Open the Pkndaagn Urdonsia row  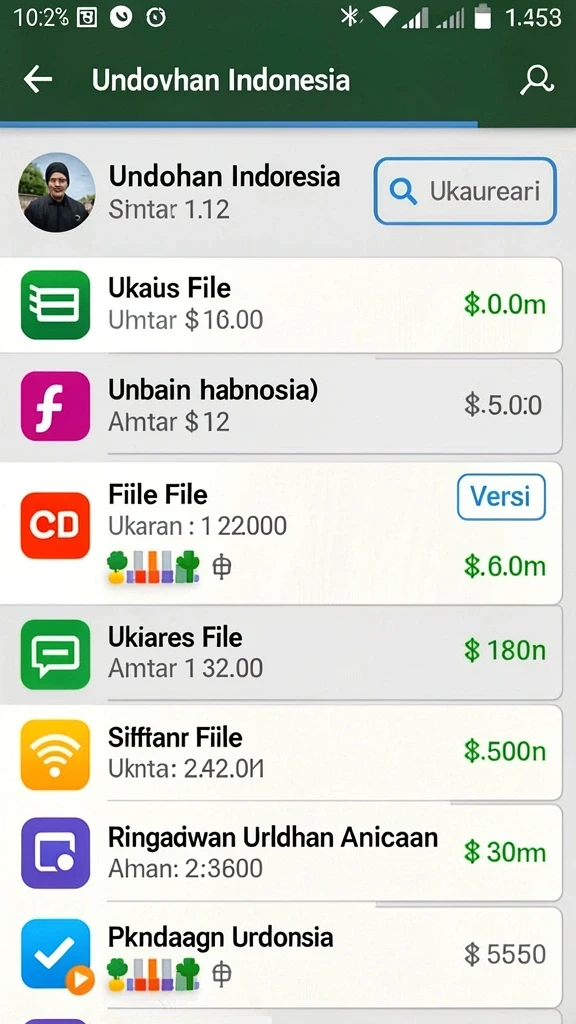[281, 957]
